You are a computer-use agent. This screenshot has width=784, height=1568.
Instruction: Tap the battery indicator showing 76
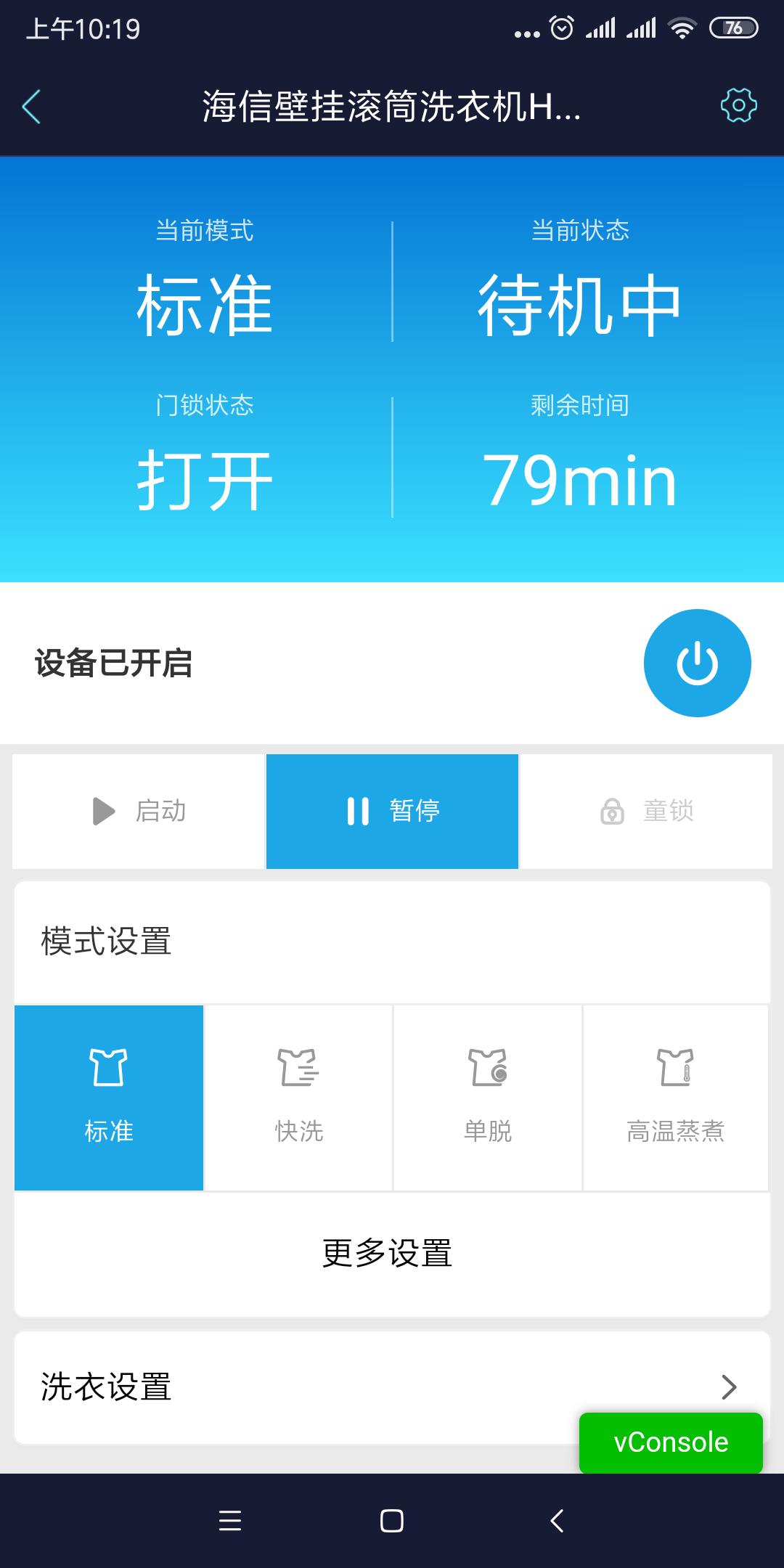coord(732,26)
